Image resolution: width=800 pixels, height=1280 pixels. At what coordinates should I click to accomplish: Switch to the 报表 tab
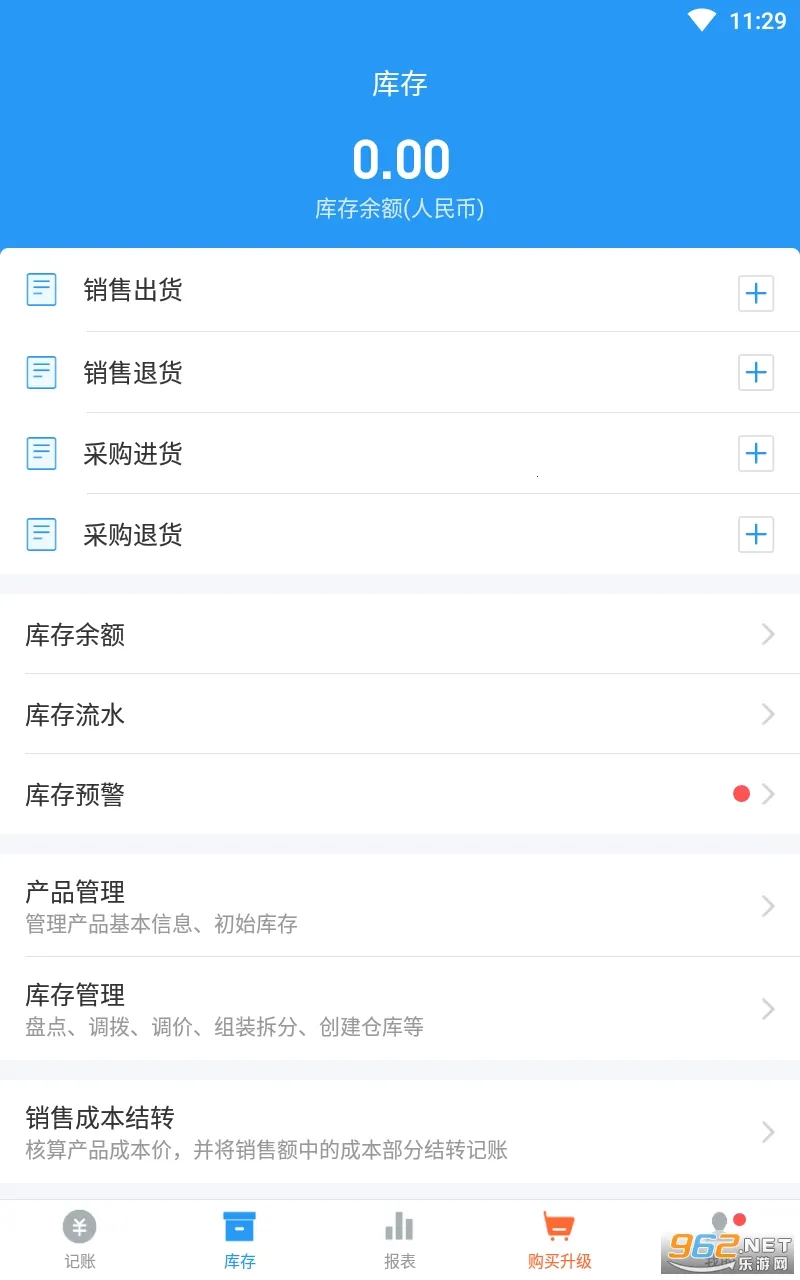[x=400, y=1237]
